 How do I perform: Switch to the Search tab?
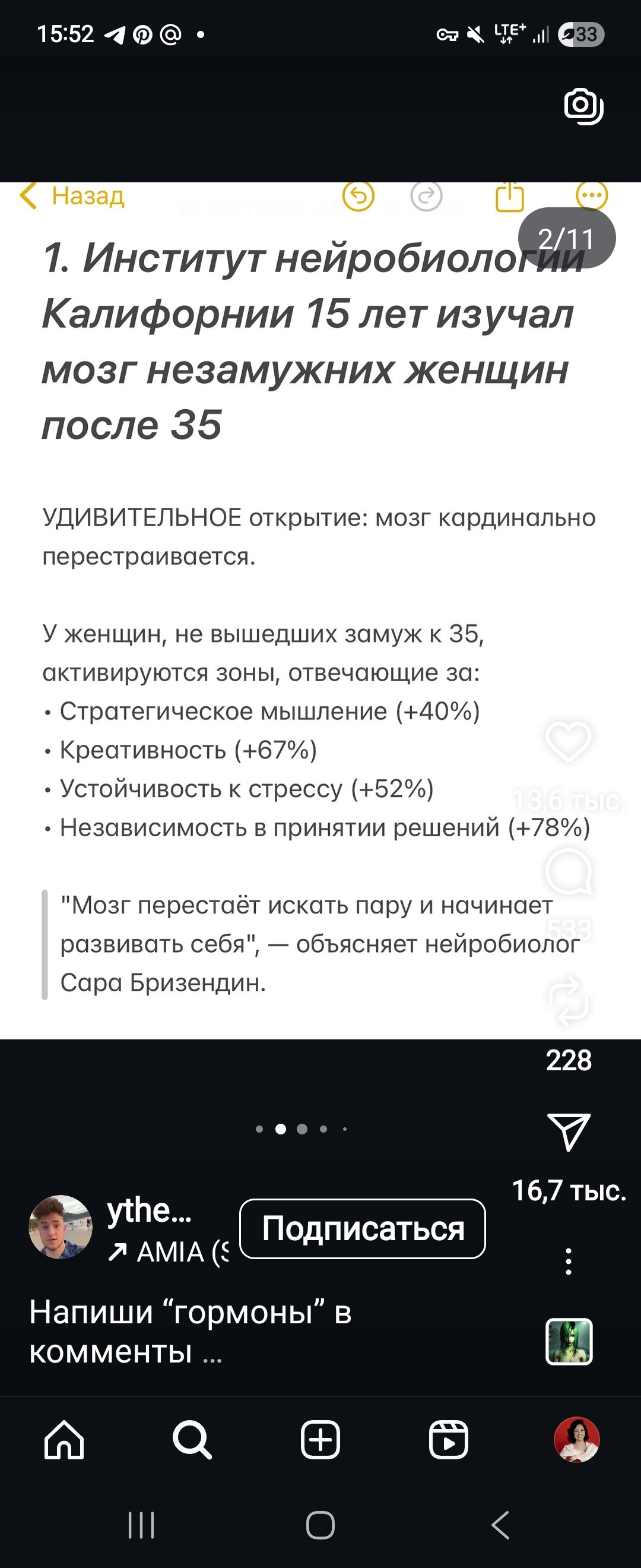192,1440
